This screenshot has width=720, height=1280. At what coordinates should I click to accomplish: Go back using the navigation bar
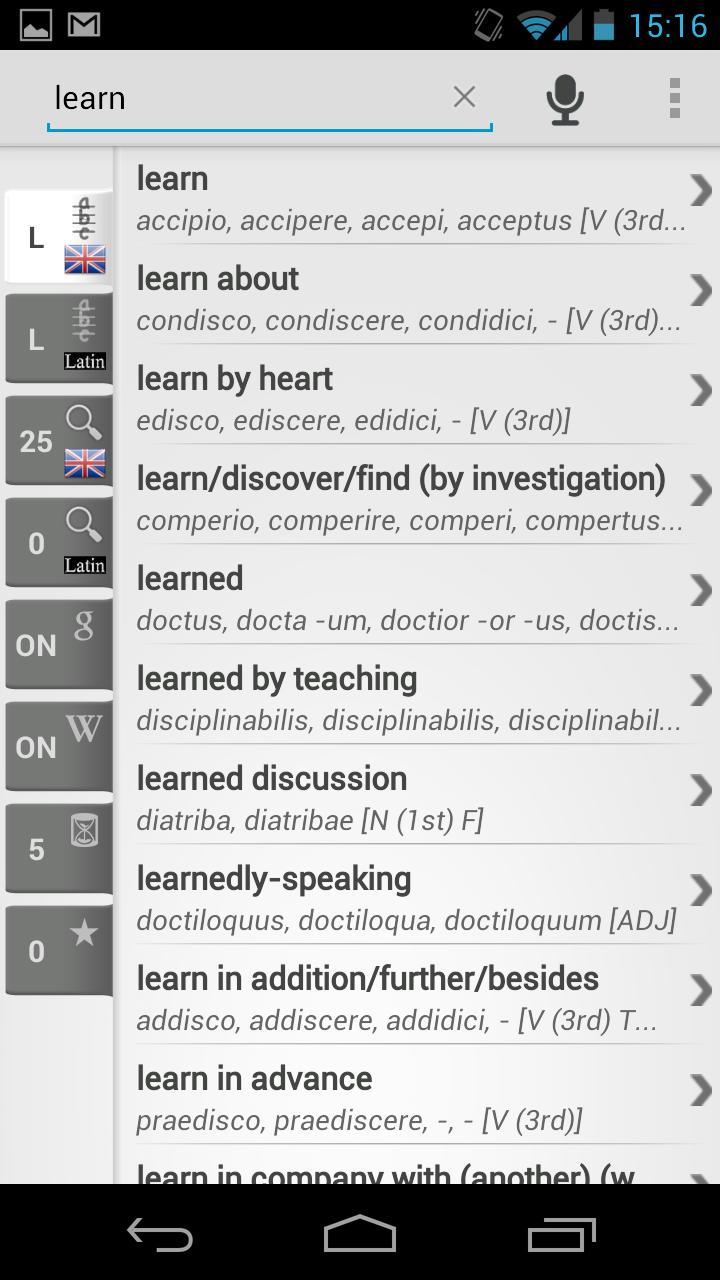[160, 1235]
